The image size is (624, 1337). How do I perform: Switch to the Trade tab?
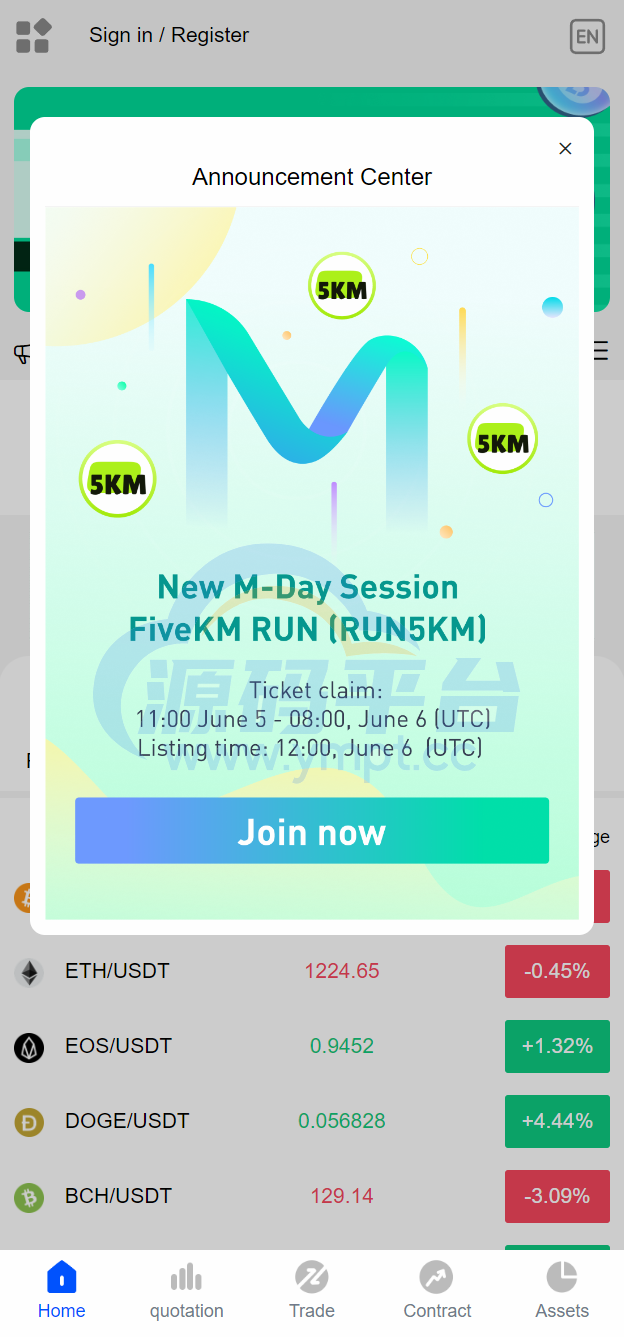[312, 1290]
